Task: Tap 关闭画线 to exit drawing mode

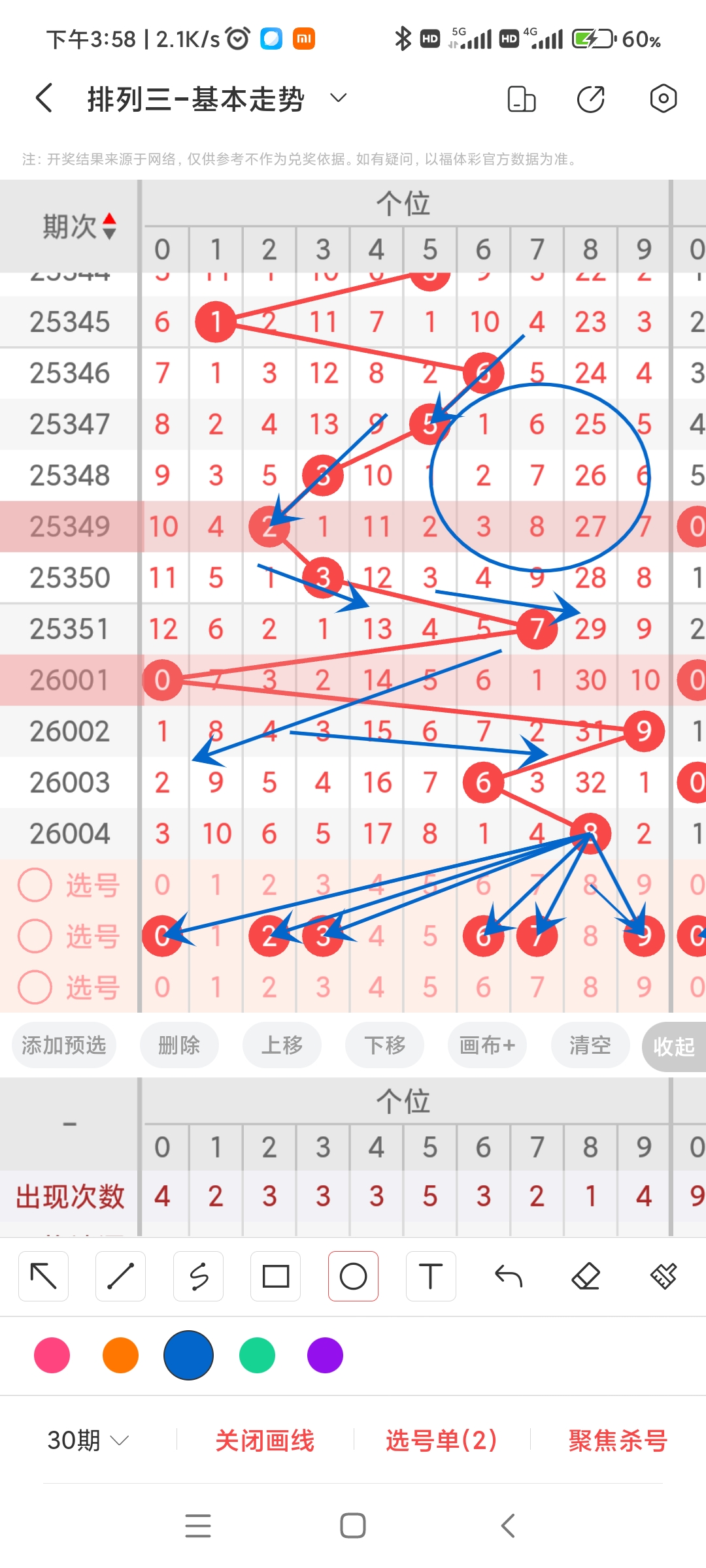Action: click(x=265, y=1439)
